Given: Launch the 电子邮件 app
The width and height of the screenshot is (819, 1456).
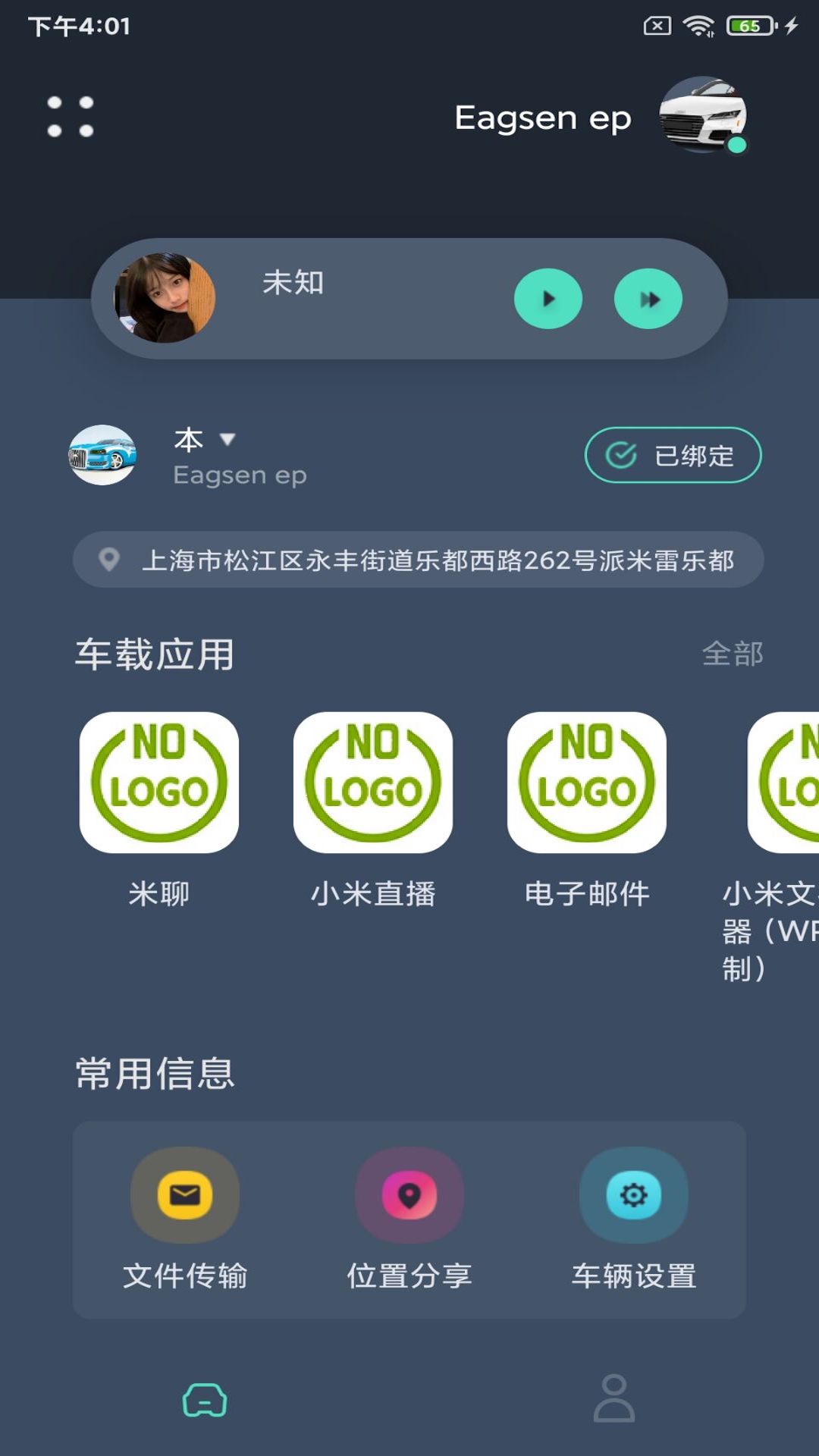Looking at the screenshot, I should (587, 783).
